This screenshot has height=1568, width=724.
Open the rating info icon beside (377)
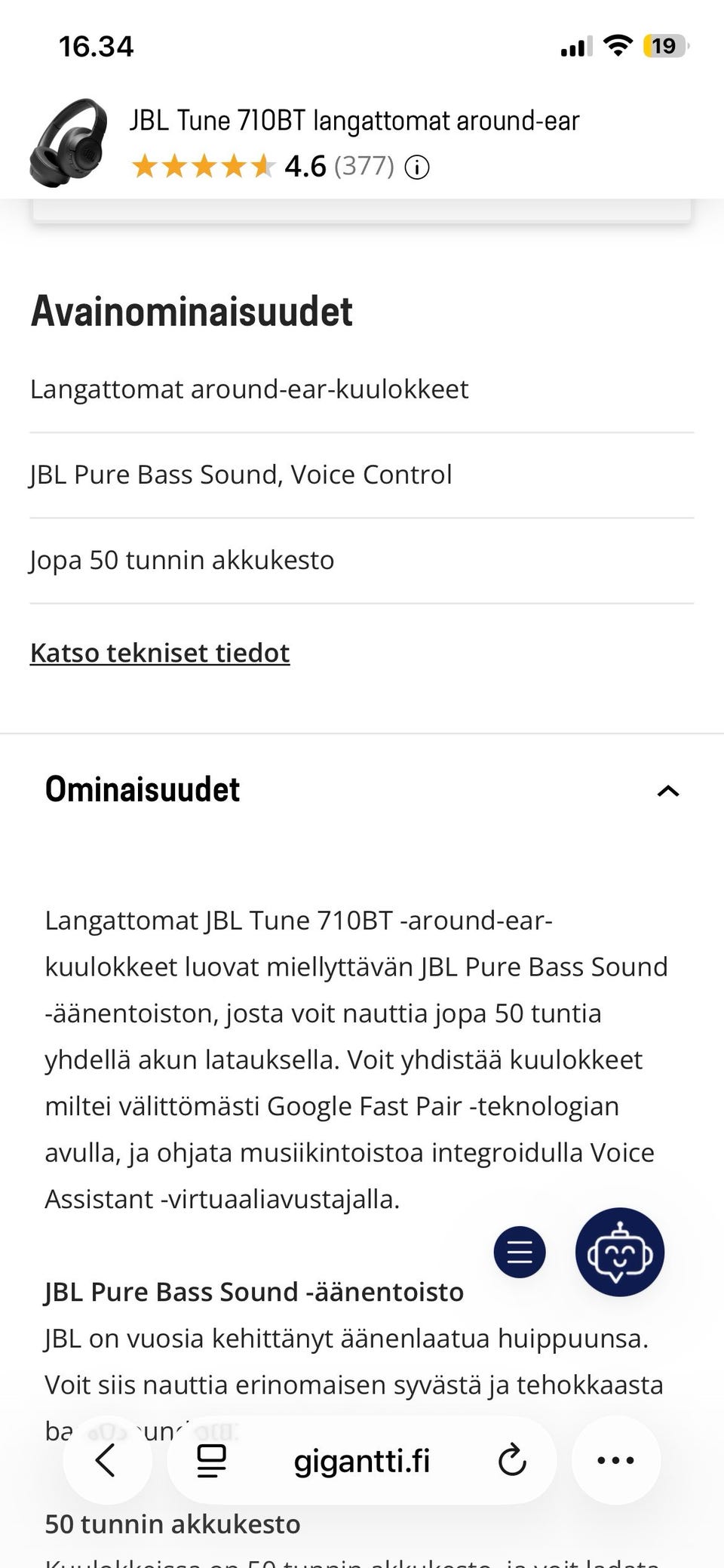(x=417, y=167)
